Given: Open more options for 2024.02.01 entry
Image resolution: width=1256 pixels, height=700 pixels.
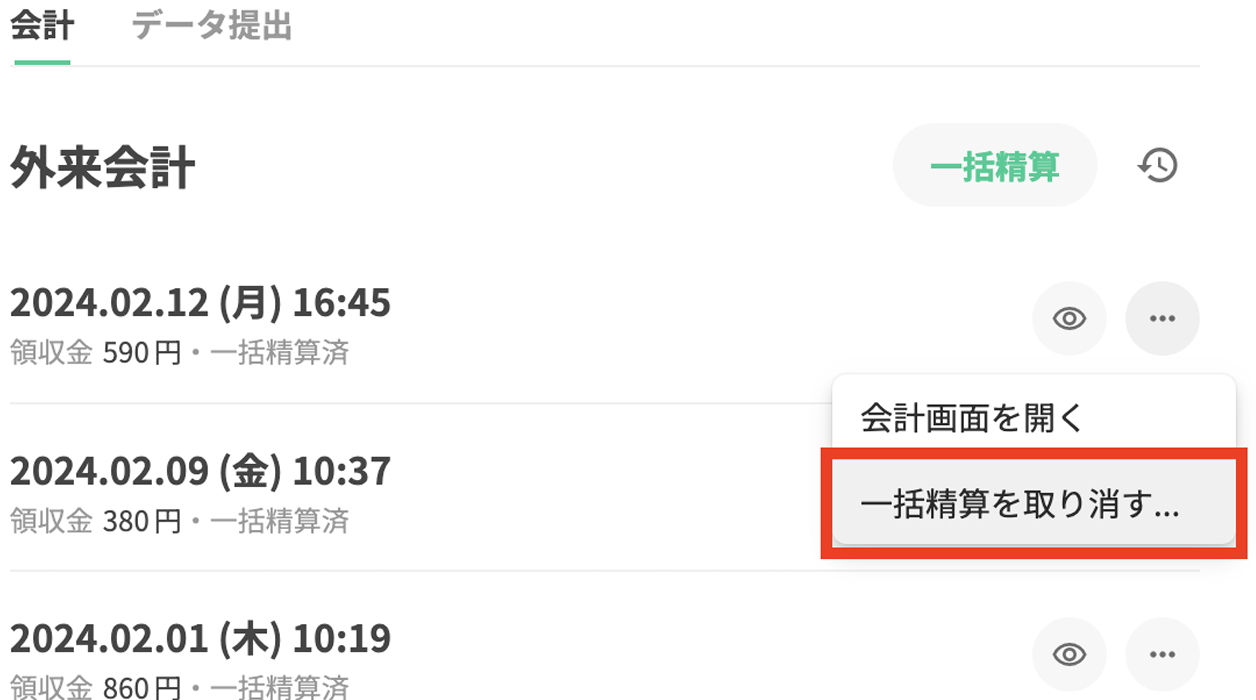Looking at the screenshot, I should pyautogui.click(x=1162, y=654).
